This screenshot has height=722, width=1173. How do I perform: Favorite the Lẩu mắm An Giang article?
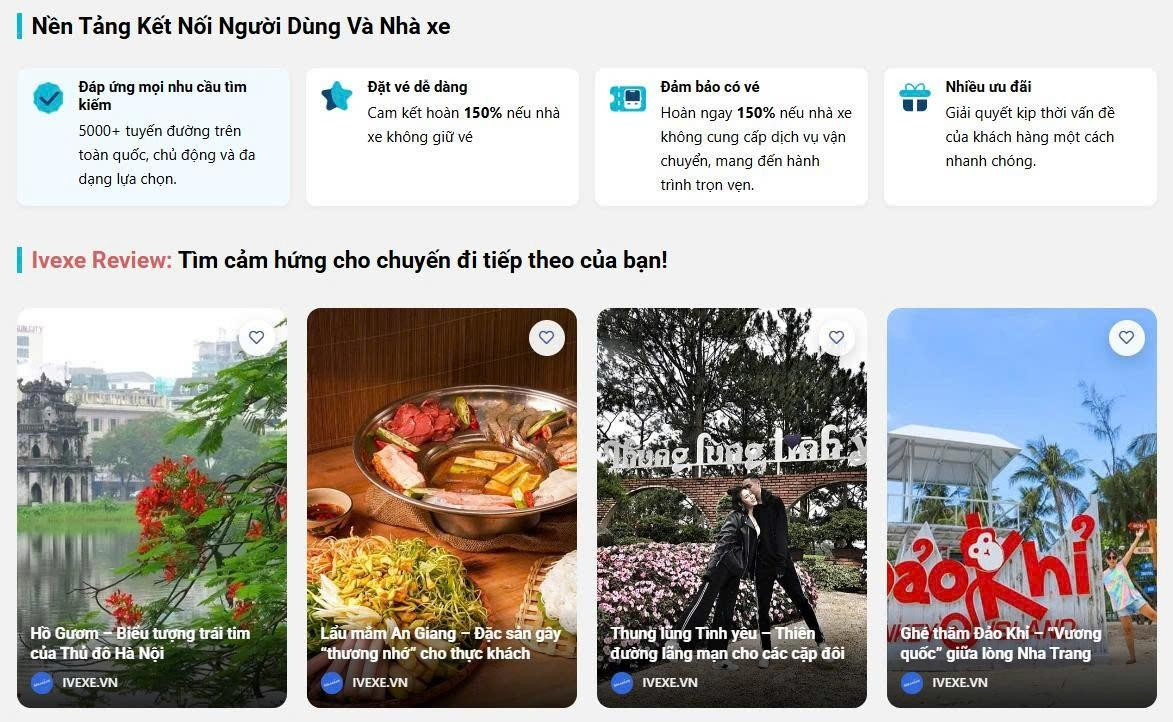pyautogui.click(x=546, y=338)
